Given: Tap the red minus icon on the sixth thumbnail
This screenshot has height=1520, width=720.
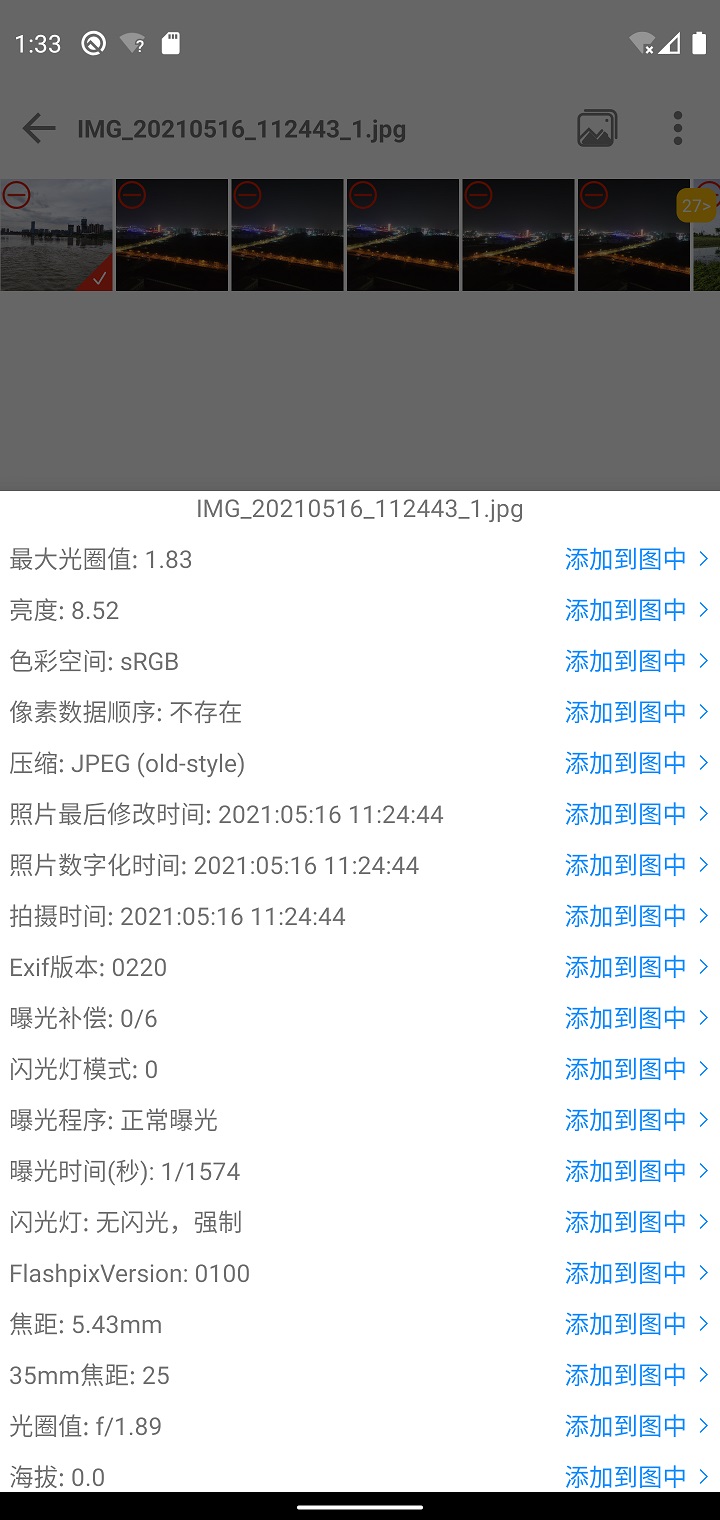Looking at the screenshot, I should [592, 196].
